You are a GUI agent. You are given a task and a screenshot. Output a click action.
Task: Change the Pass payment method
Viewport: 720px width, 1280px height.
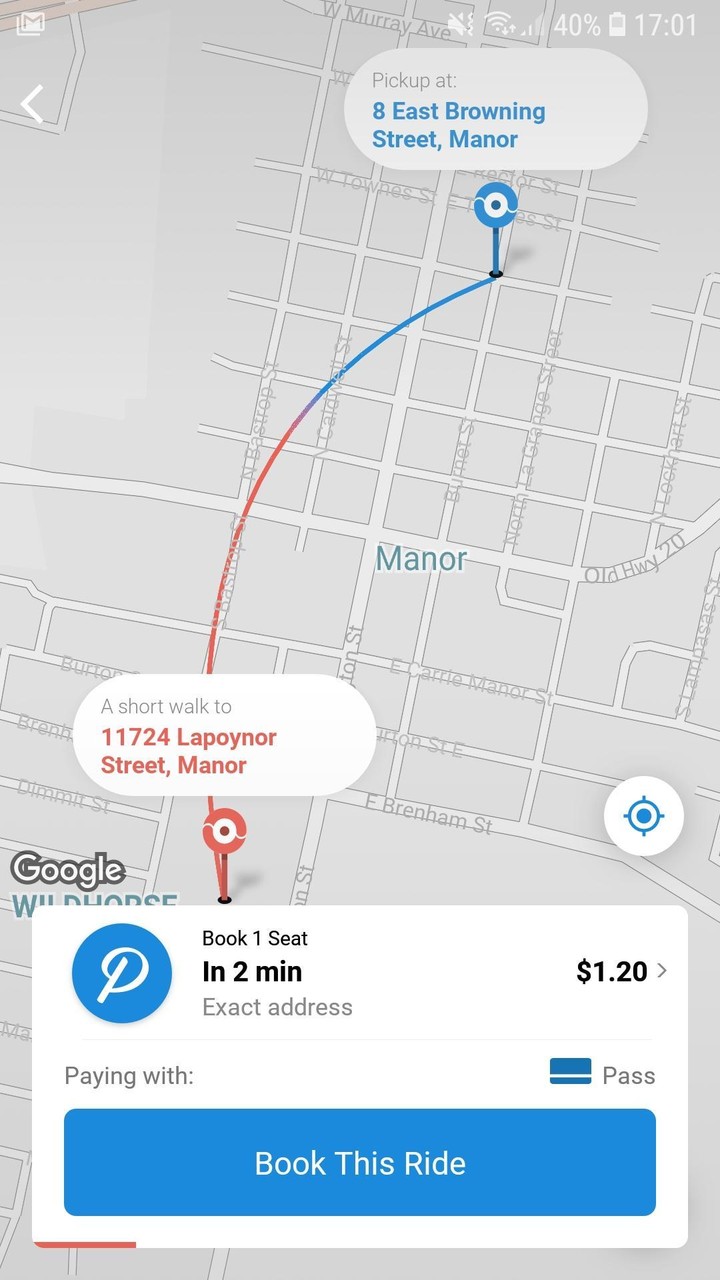pyautogui.click(x=603, y=1075)
